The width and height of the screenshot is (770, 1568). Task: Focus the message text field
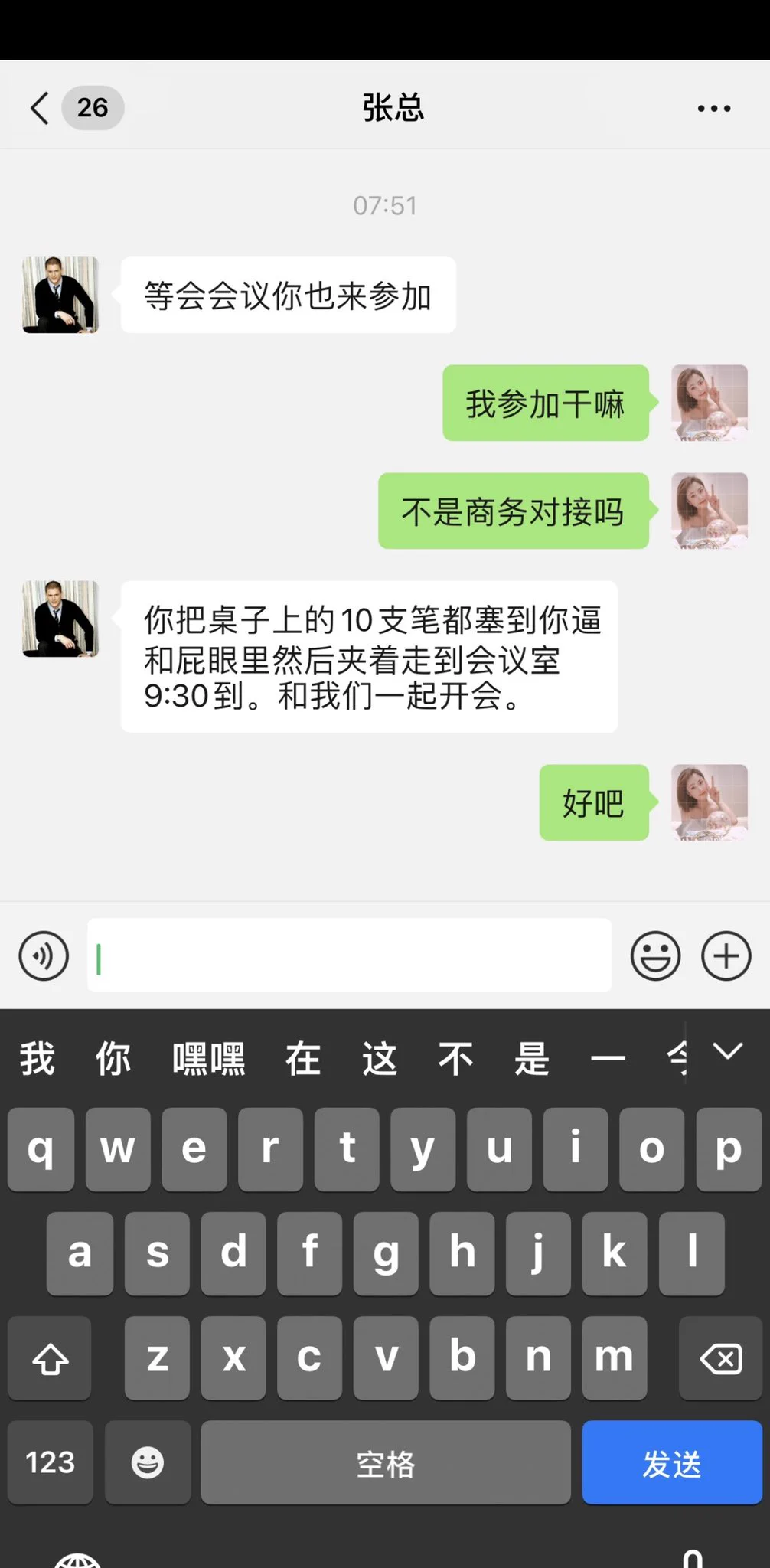(349, 955)
